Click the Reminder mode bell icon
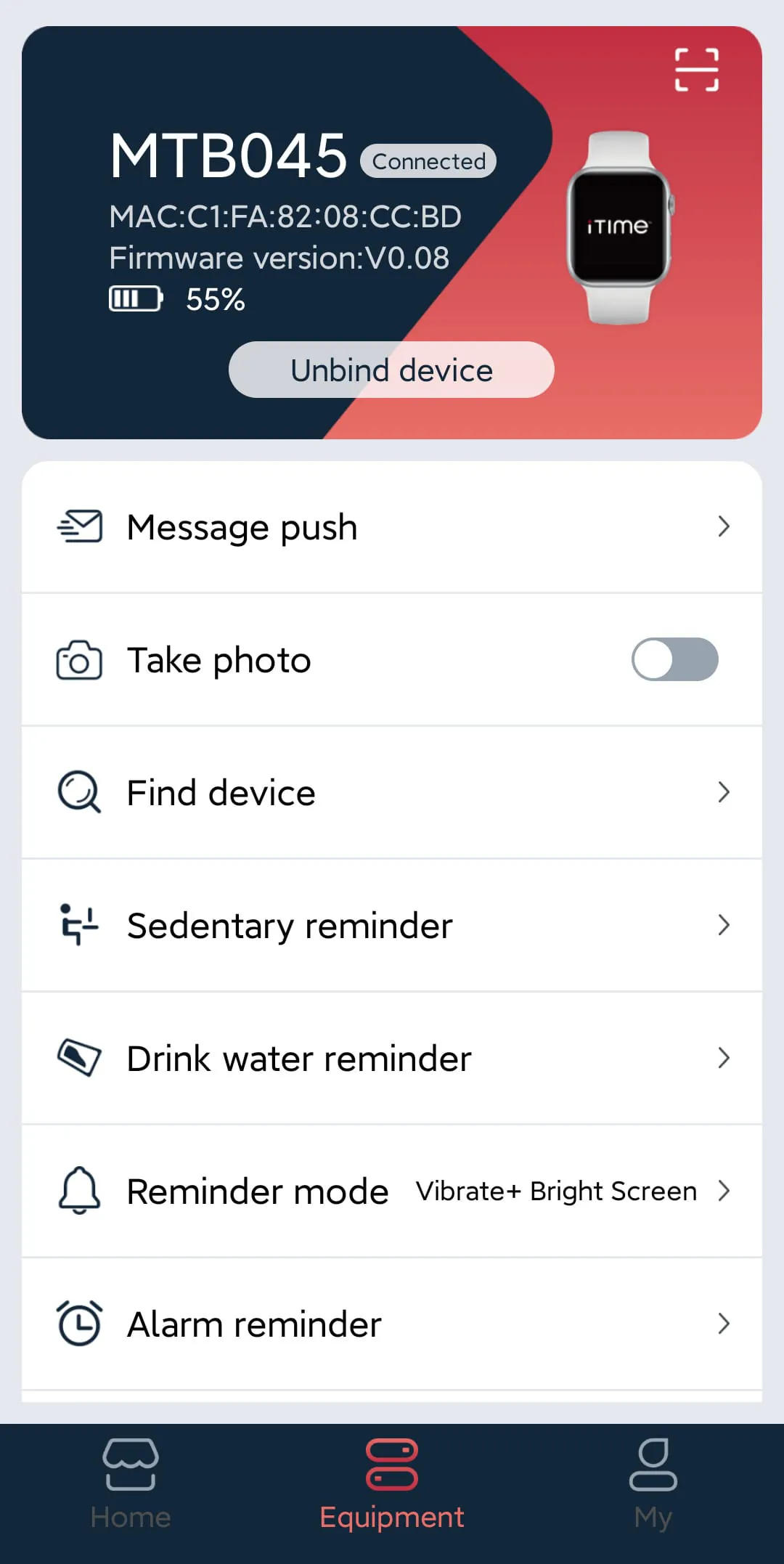This screenshot has height=1564, width=784. click(80, 1191)
